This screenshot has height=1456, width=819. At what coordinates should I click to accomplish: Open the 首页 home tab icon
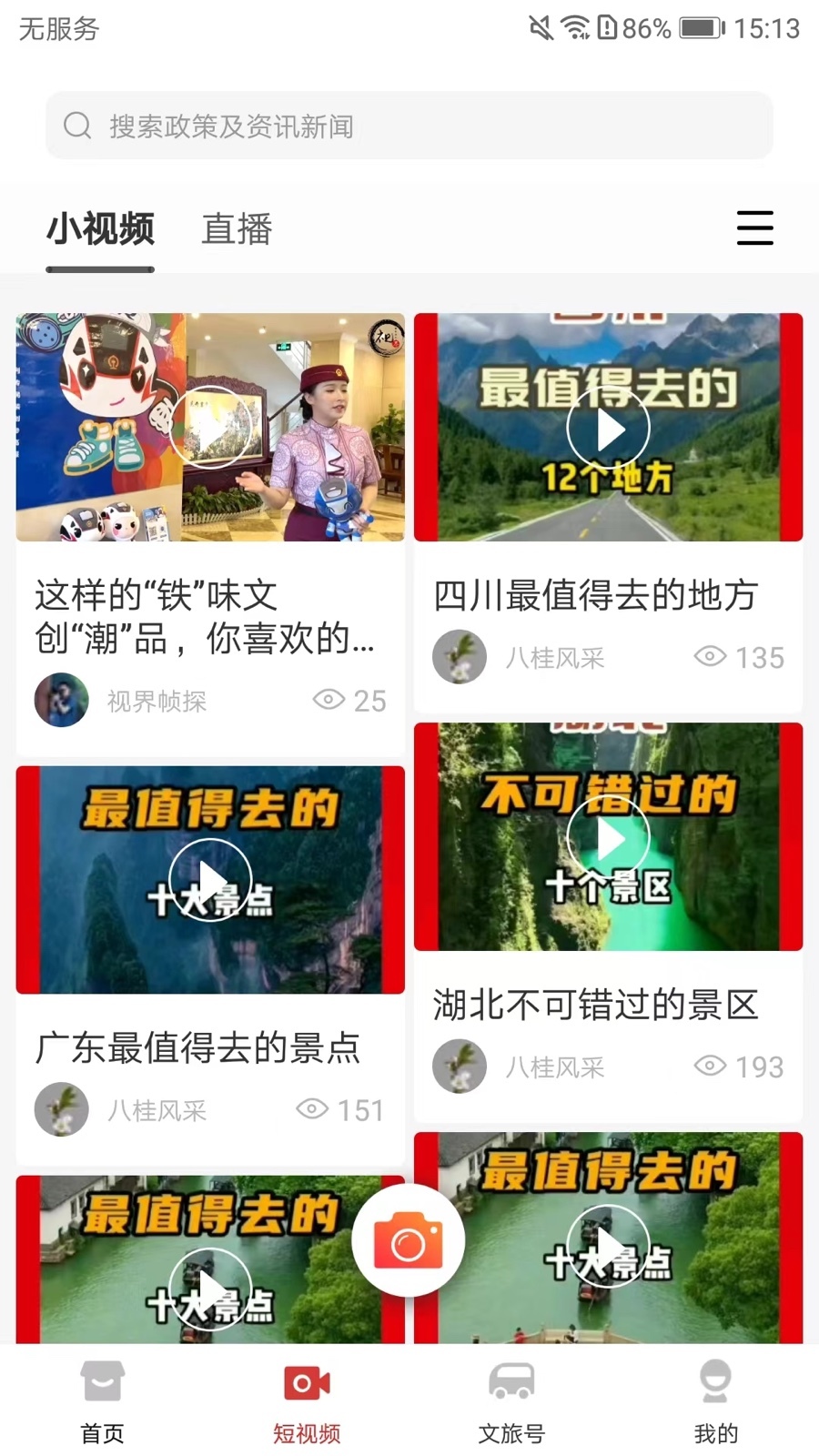coord(102,1381)
